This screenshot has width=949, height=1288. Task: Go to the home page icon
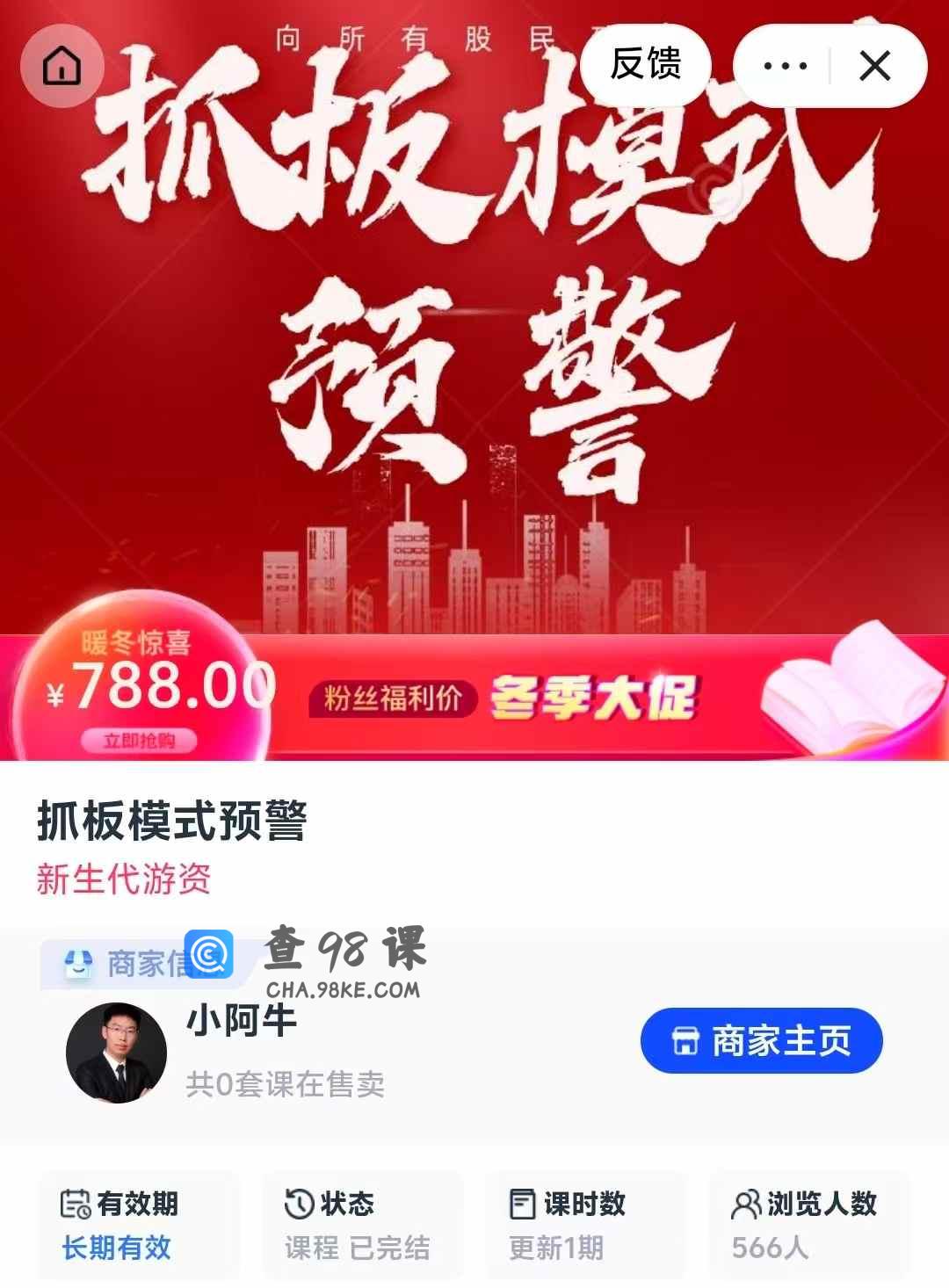62,66
